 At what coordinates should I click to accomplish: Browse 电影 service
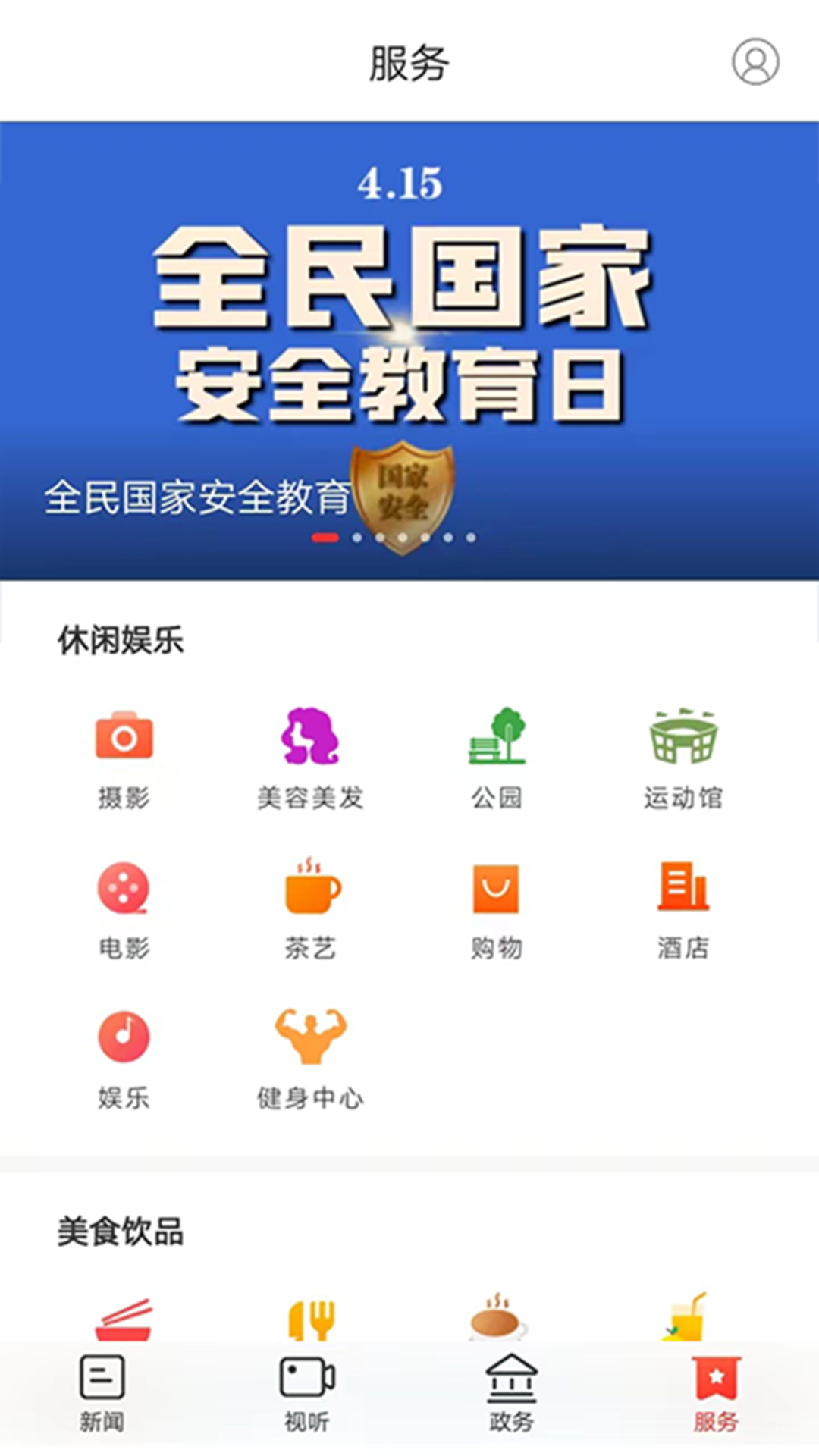click(x=124, y=906)
